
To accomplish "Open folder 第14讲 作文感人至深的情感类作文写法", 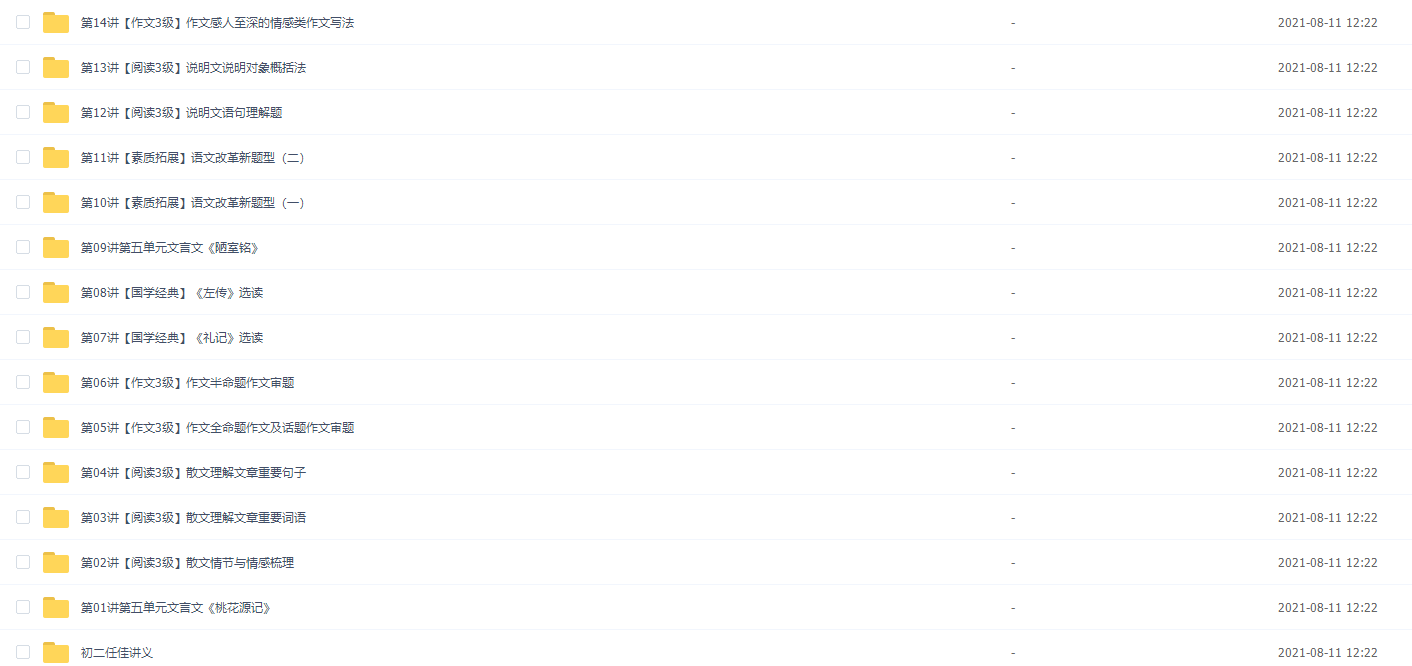I will tap(217, 23).
